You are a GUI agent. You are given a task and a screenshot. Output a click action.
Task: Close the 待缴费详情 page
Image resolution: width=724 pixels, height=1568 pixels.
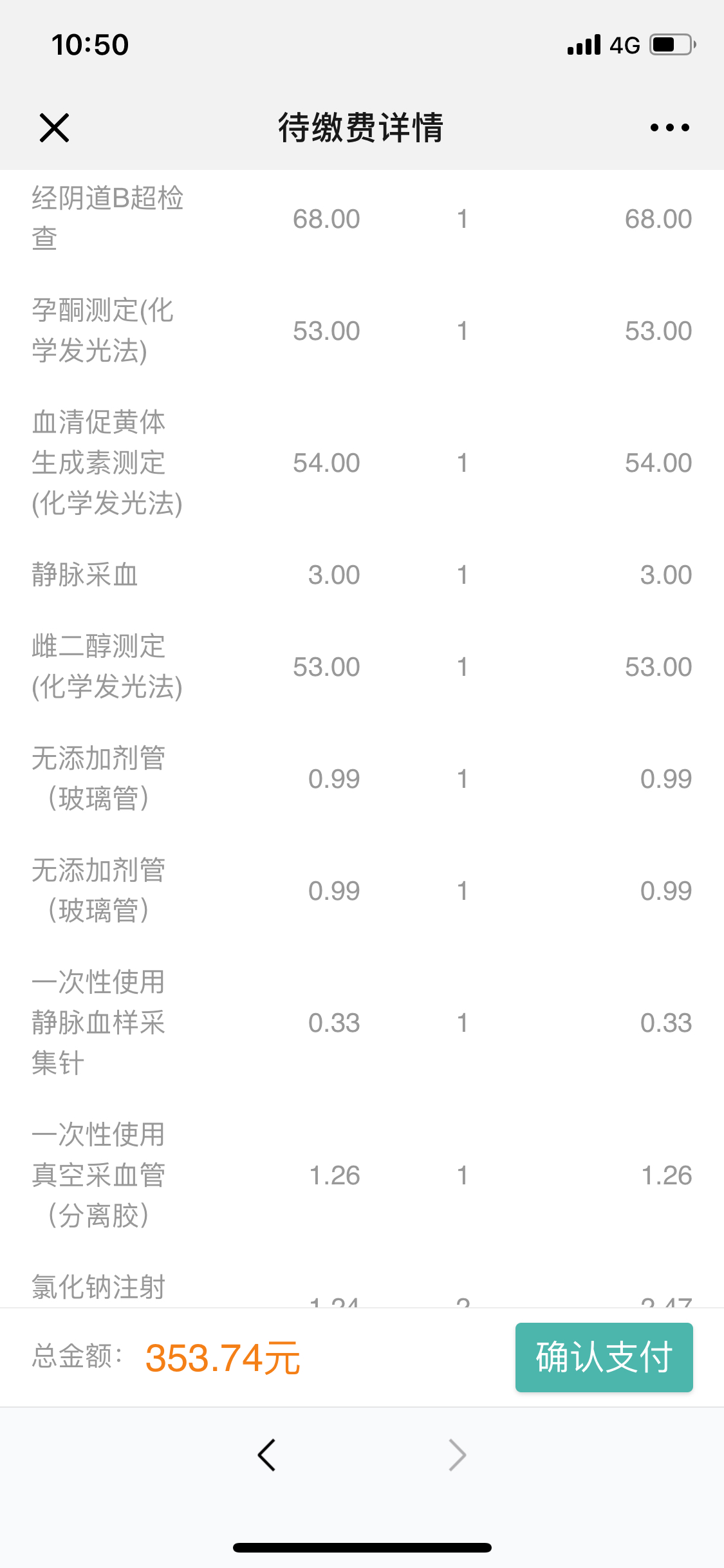tap(54, 127)
